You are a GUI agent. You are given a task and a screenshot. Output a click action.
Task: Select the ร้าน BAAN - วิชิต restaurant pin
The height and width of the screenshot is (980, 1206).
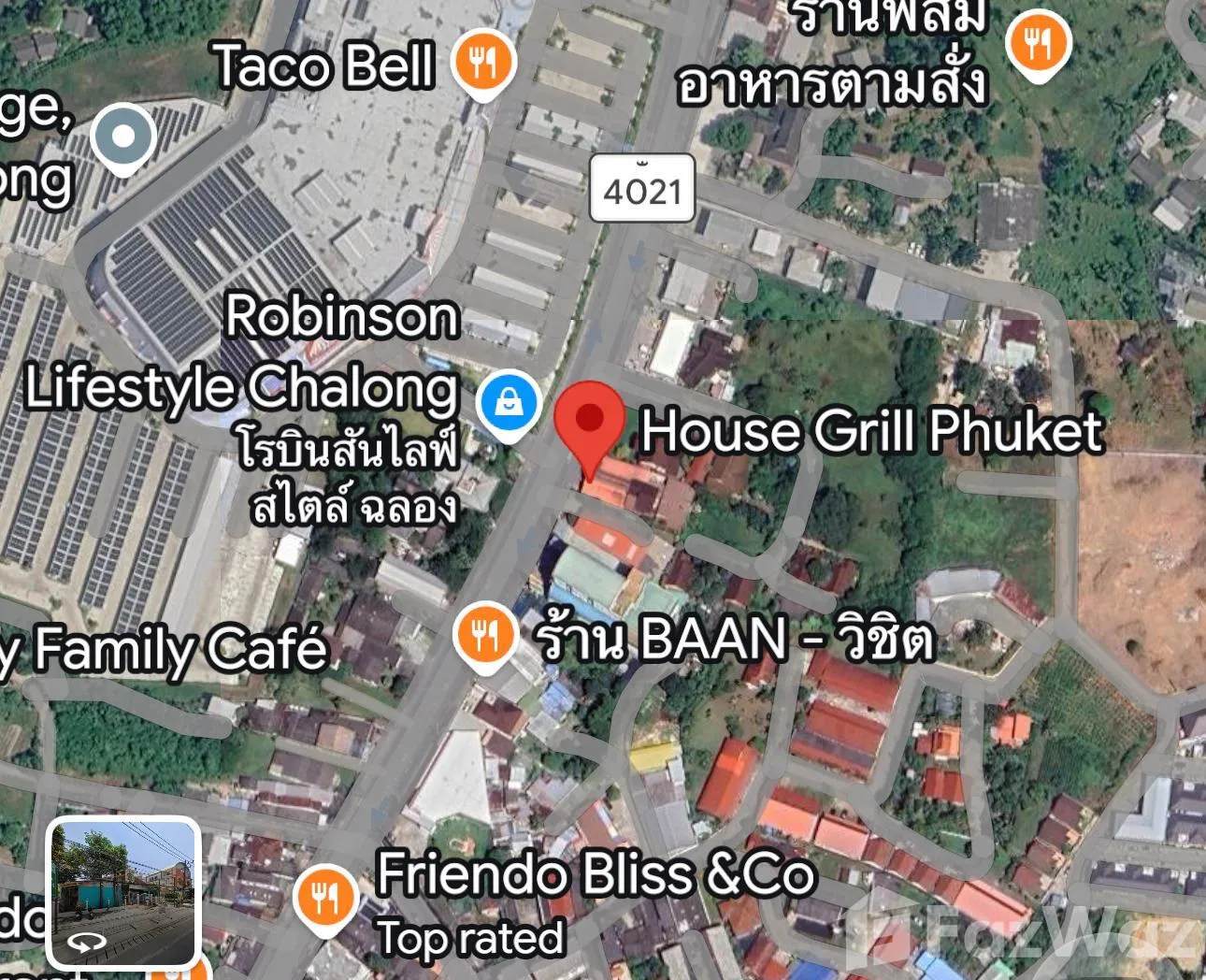pyautogui.click(x=484, y=637)
